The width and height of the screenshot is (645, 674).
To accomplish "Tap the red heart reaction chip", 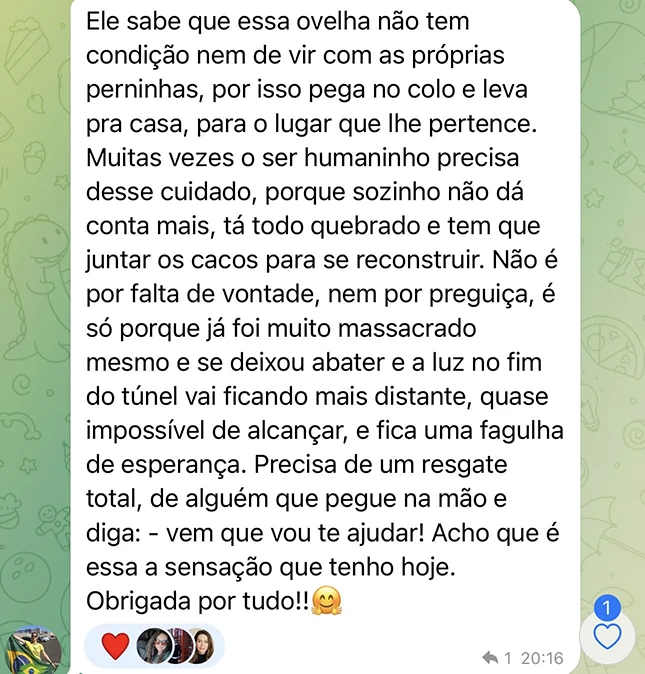I will pos(116,647).
